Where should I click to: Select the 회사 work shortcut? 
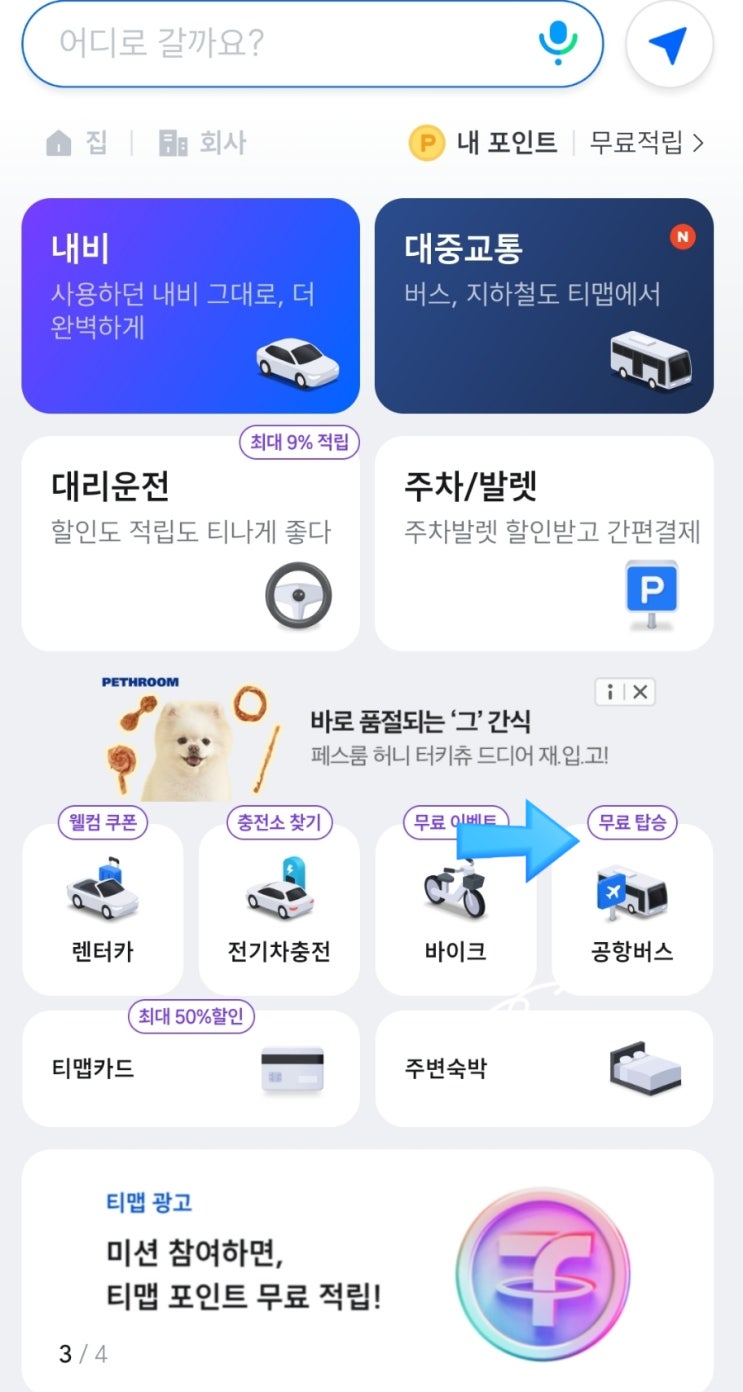[x=202, y=143]
